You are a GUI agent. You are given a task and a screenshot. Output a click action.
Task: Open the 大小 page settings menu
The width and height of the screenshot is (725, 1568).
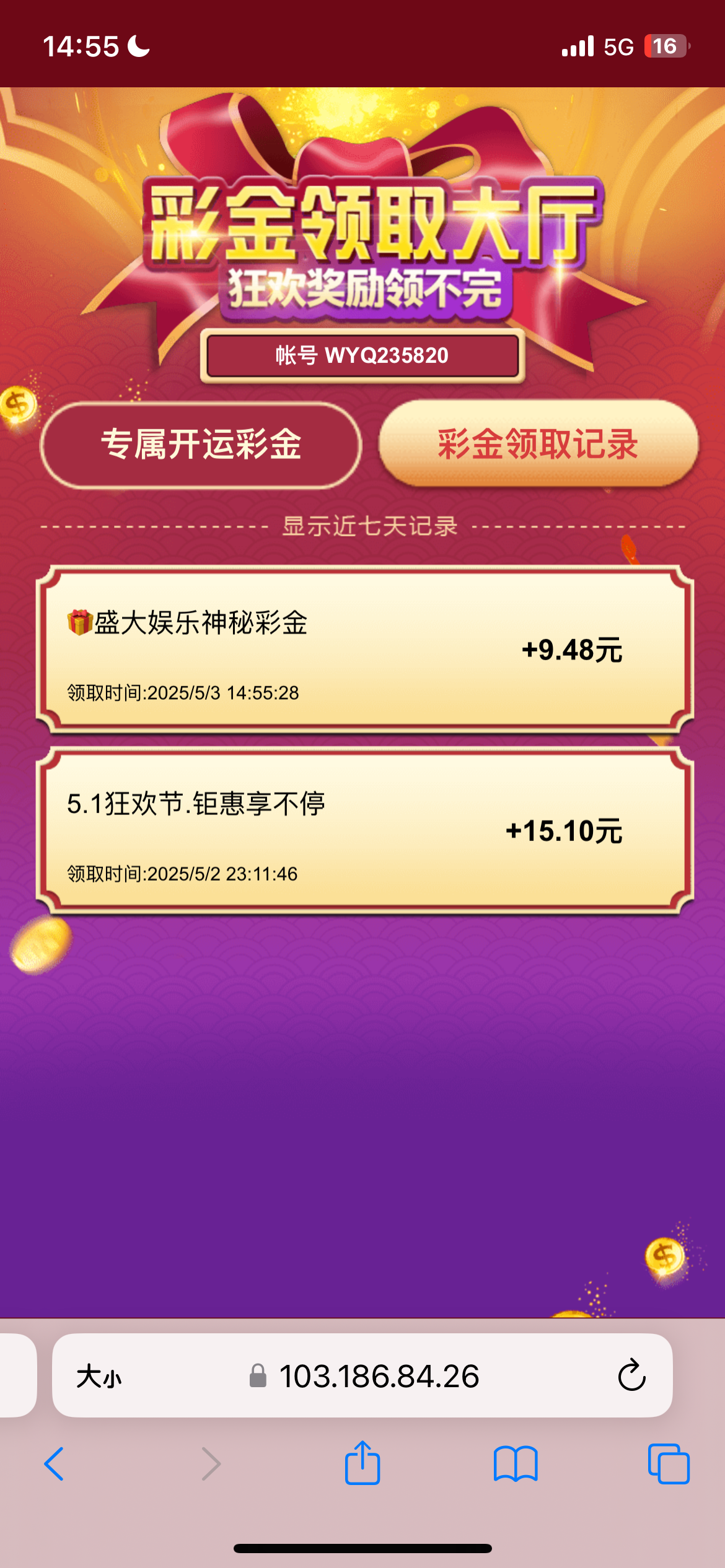tap(99, 1377)
